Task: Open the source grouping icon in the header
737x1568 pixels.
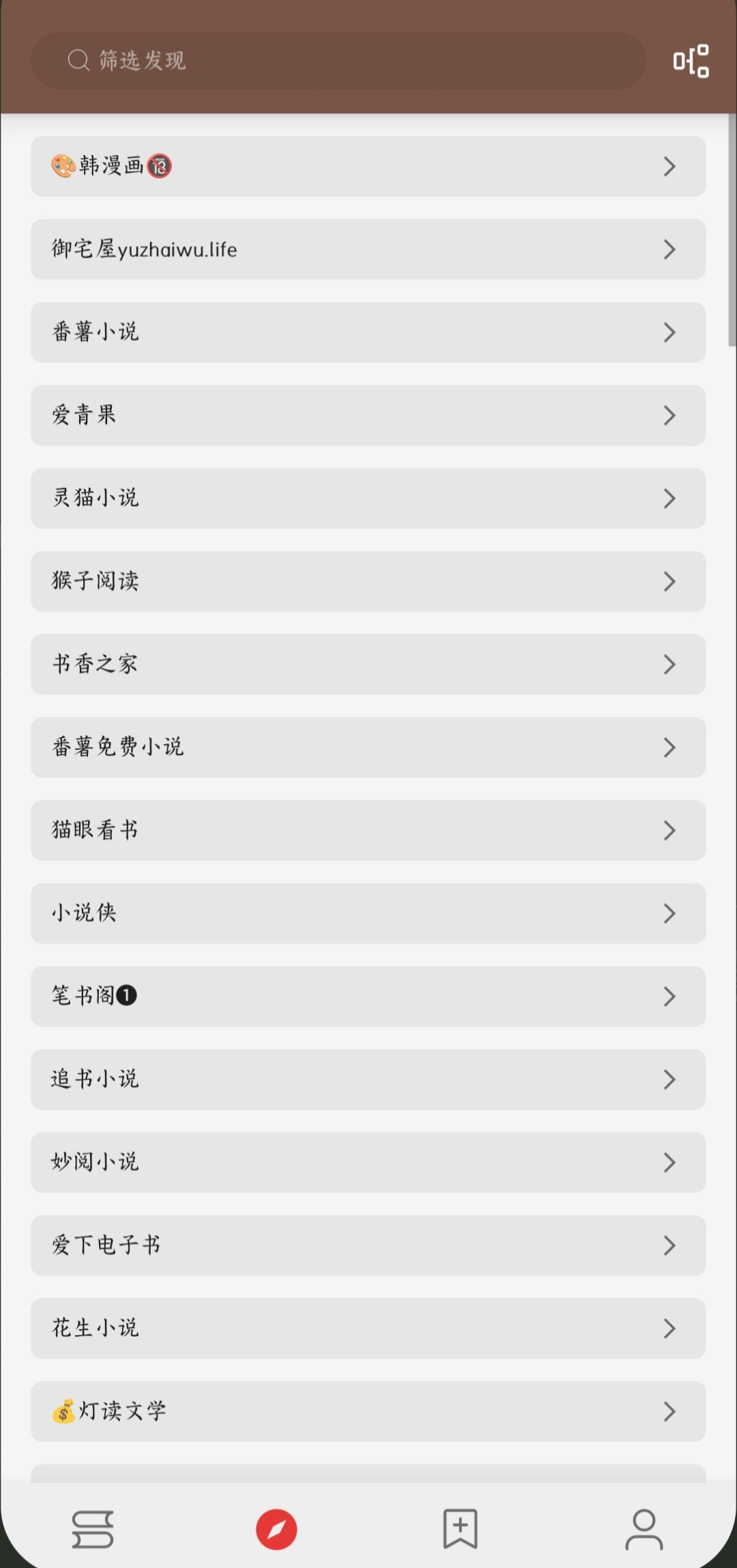Action: [x=691, y=61]
